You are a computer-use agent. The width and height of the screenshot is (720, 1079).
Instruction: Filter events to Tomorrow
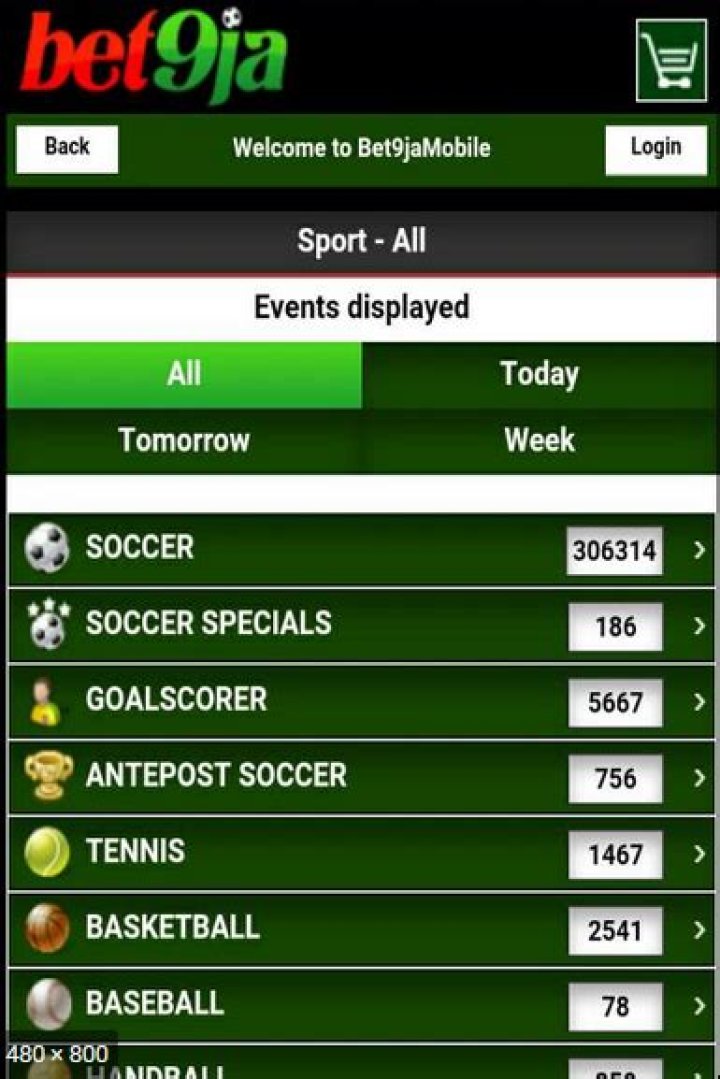tap(184, 441)
